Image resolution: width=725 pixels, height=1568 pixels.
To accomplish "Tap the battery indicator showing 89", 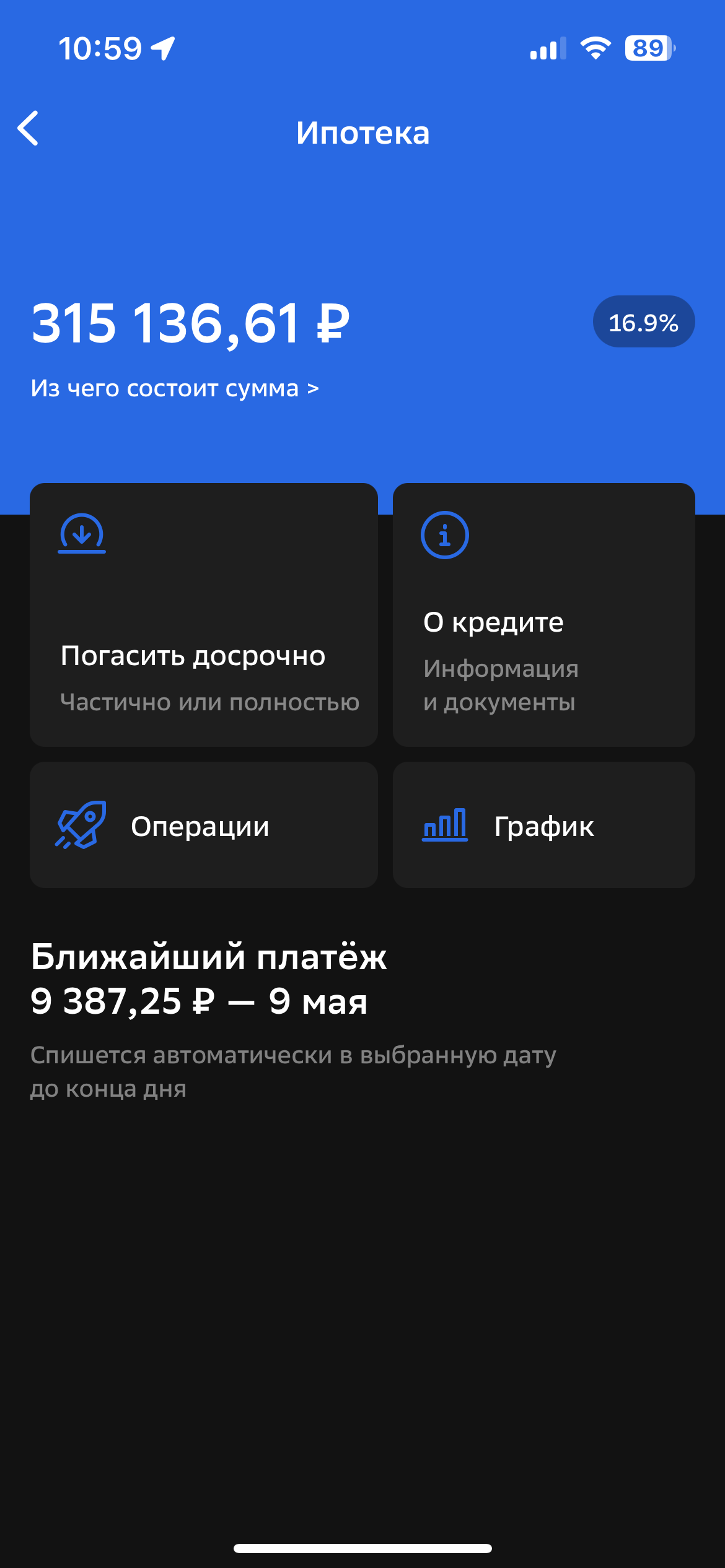I will [x=649, y=48].
